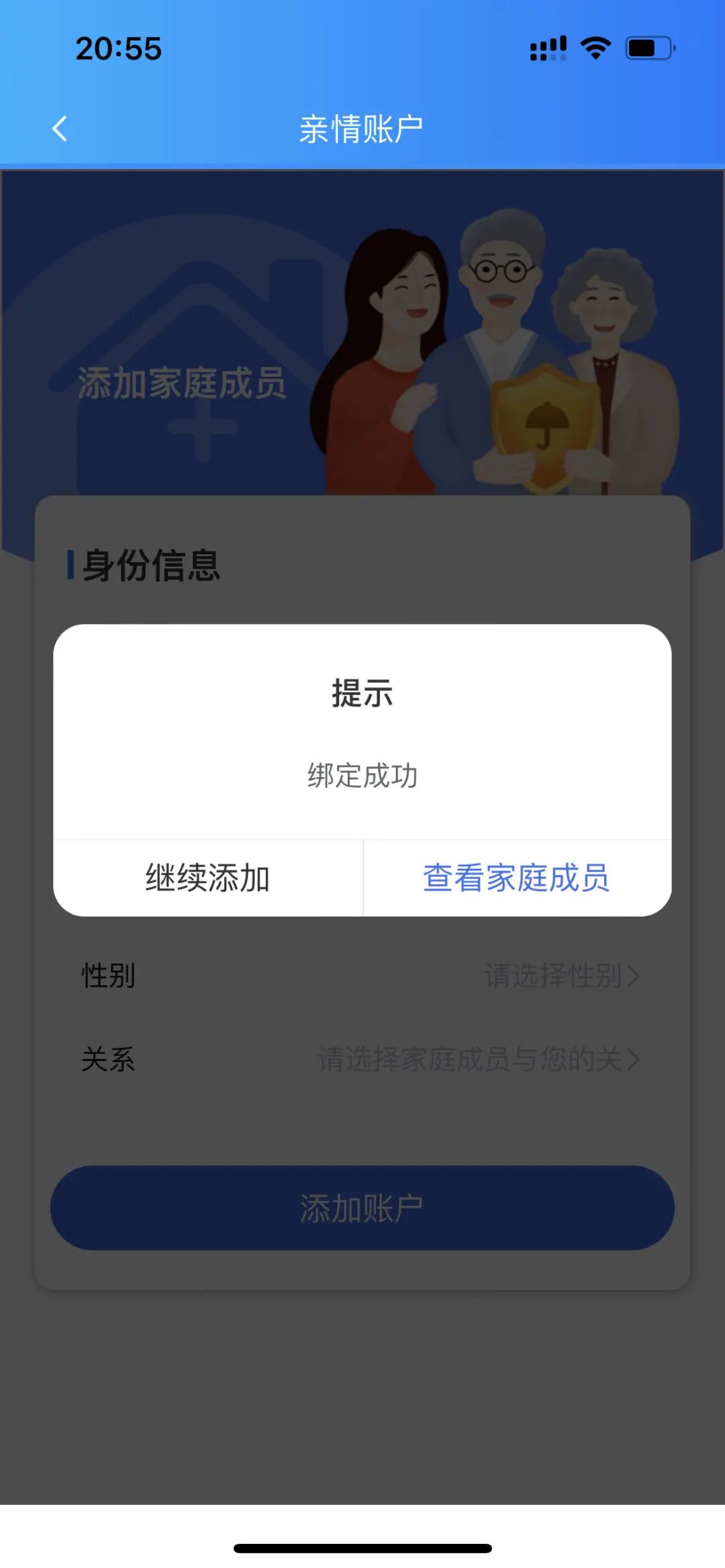The height and width of the screenshot is (1568, 725).
Task: Go back using the top-left arrow
Action: click(60, 128)
